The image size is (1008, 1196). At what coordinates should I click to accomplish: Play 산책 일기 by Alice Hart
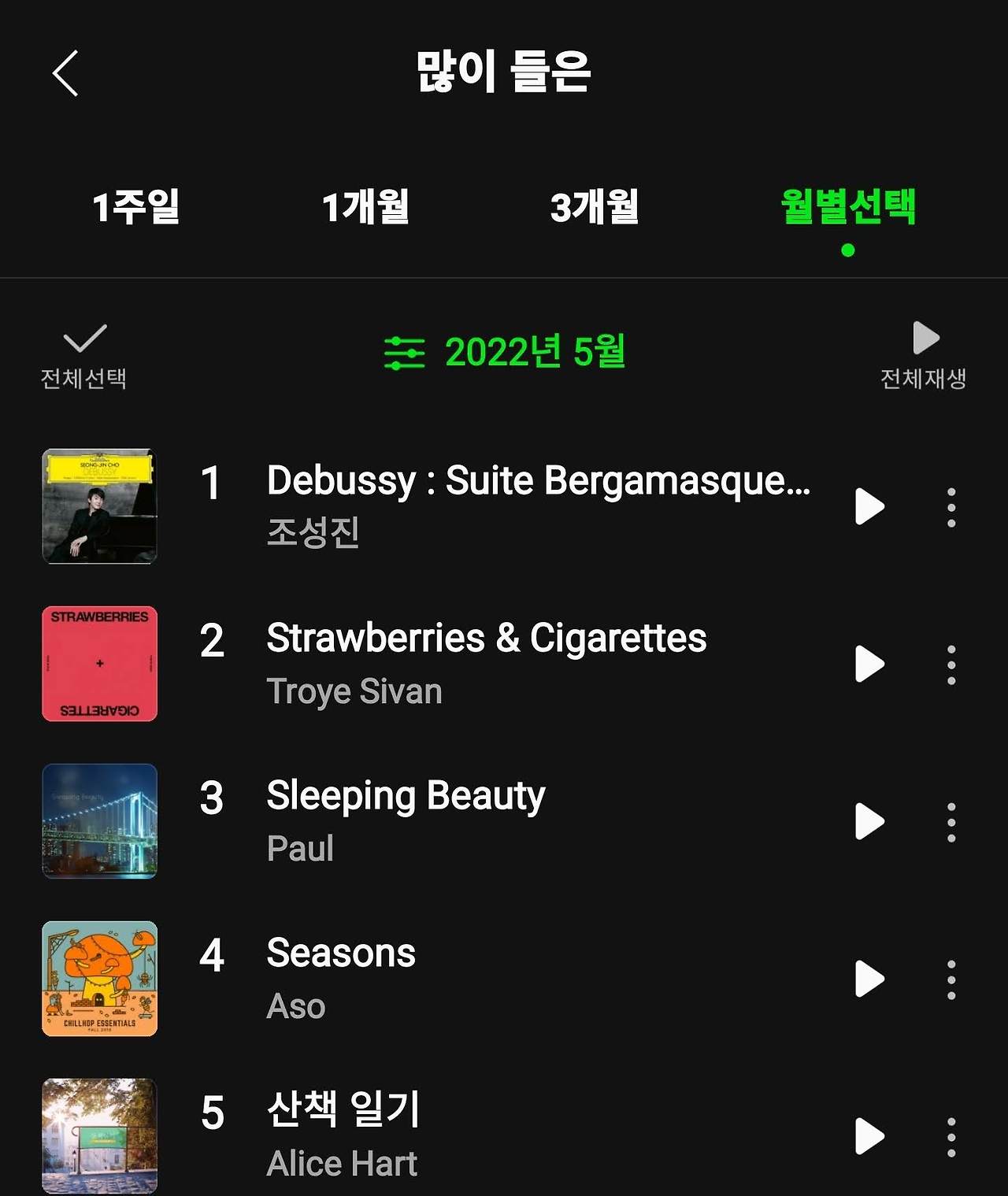(x=869, y=1136)
